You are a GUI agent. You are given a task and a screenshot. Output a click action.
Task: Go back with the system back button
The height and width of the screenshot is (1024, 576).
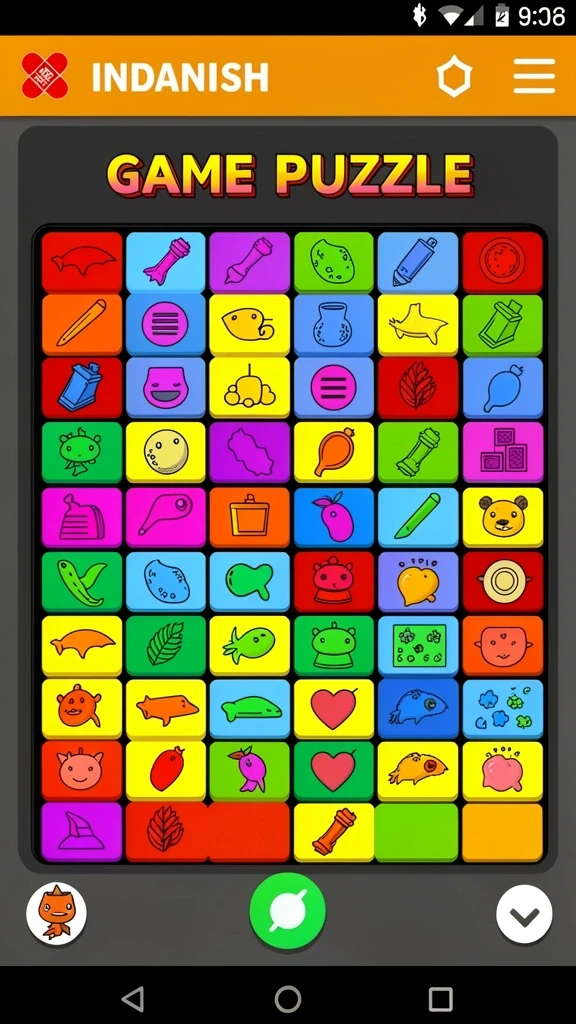(x=133, y=999)
